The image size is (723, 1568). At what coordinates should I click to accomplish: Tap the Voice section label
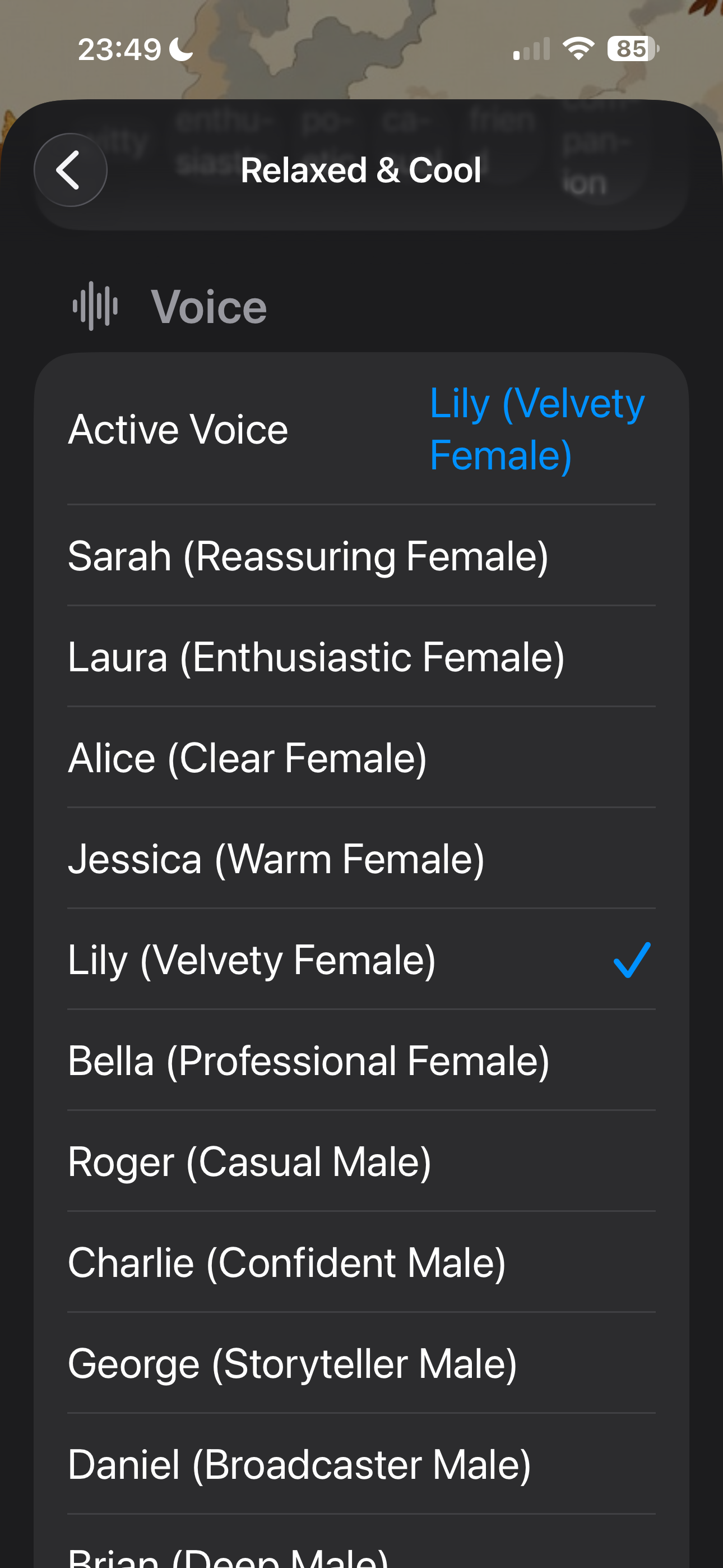[208, 306]
